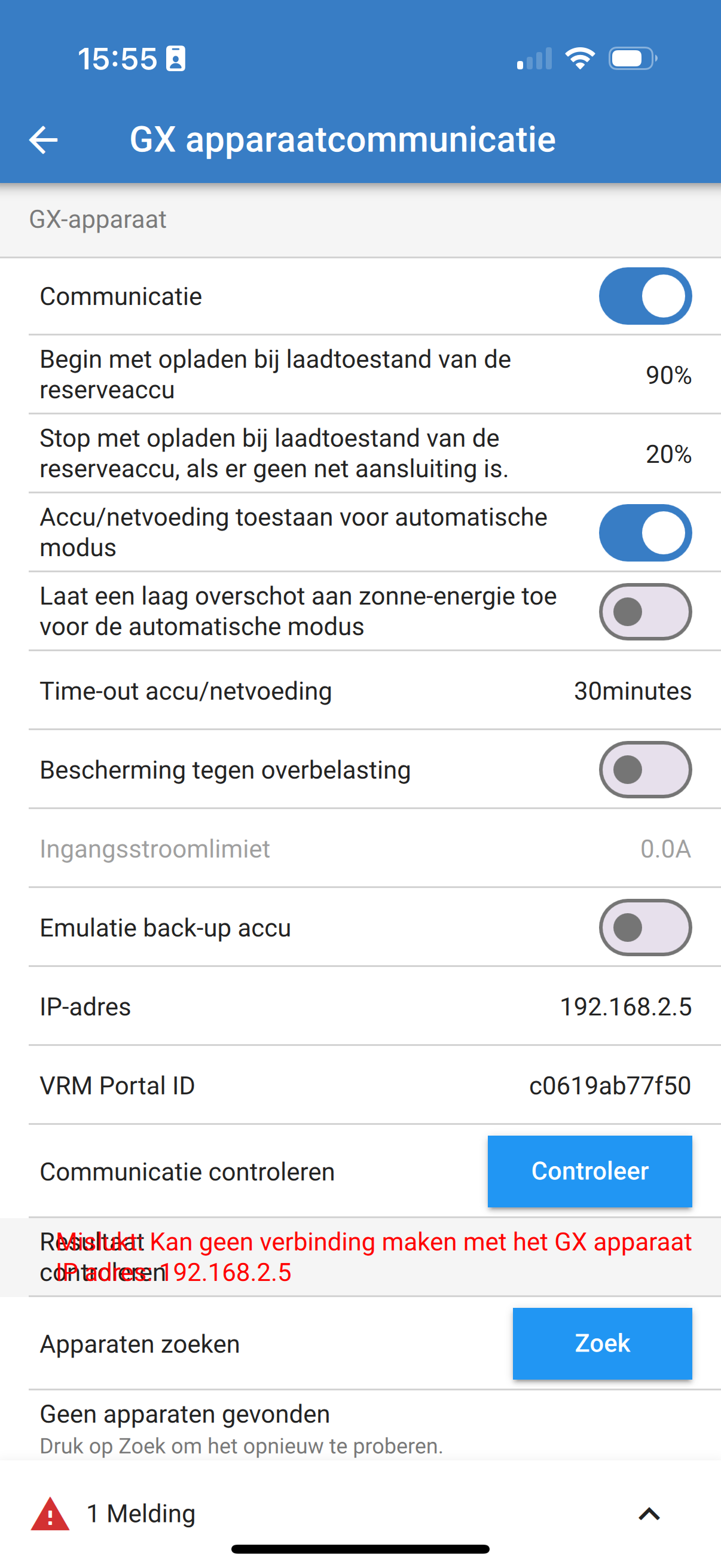Tap Zoek to search for devices

602,1343
